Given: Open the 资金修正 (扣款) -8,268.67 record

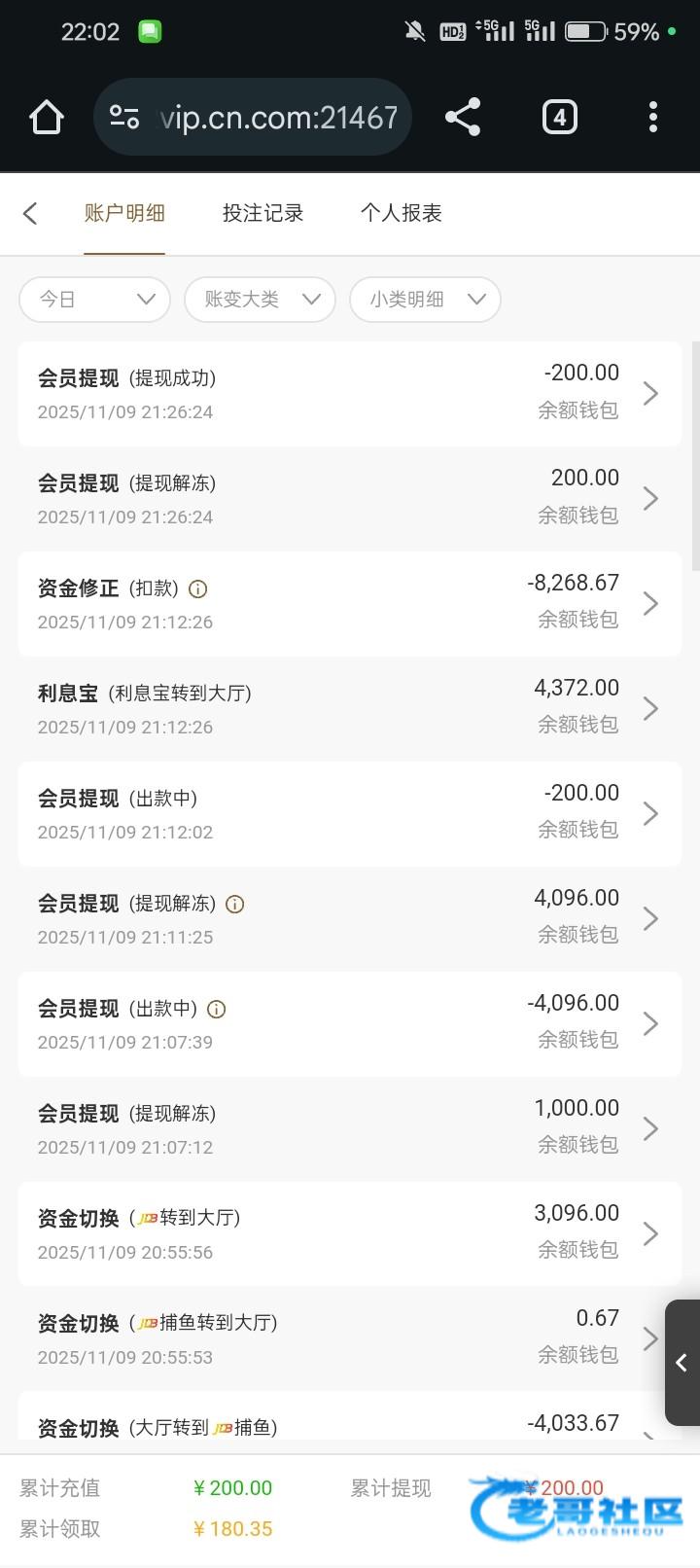Looking at the screenshot, I should pyautogui.click(x=350, y=603).
